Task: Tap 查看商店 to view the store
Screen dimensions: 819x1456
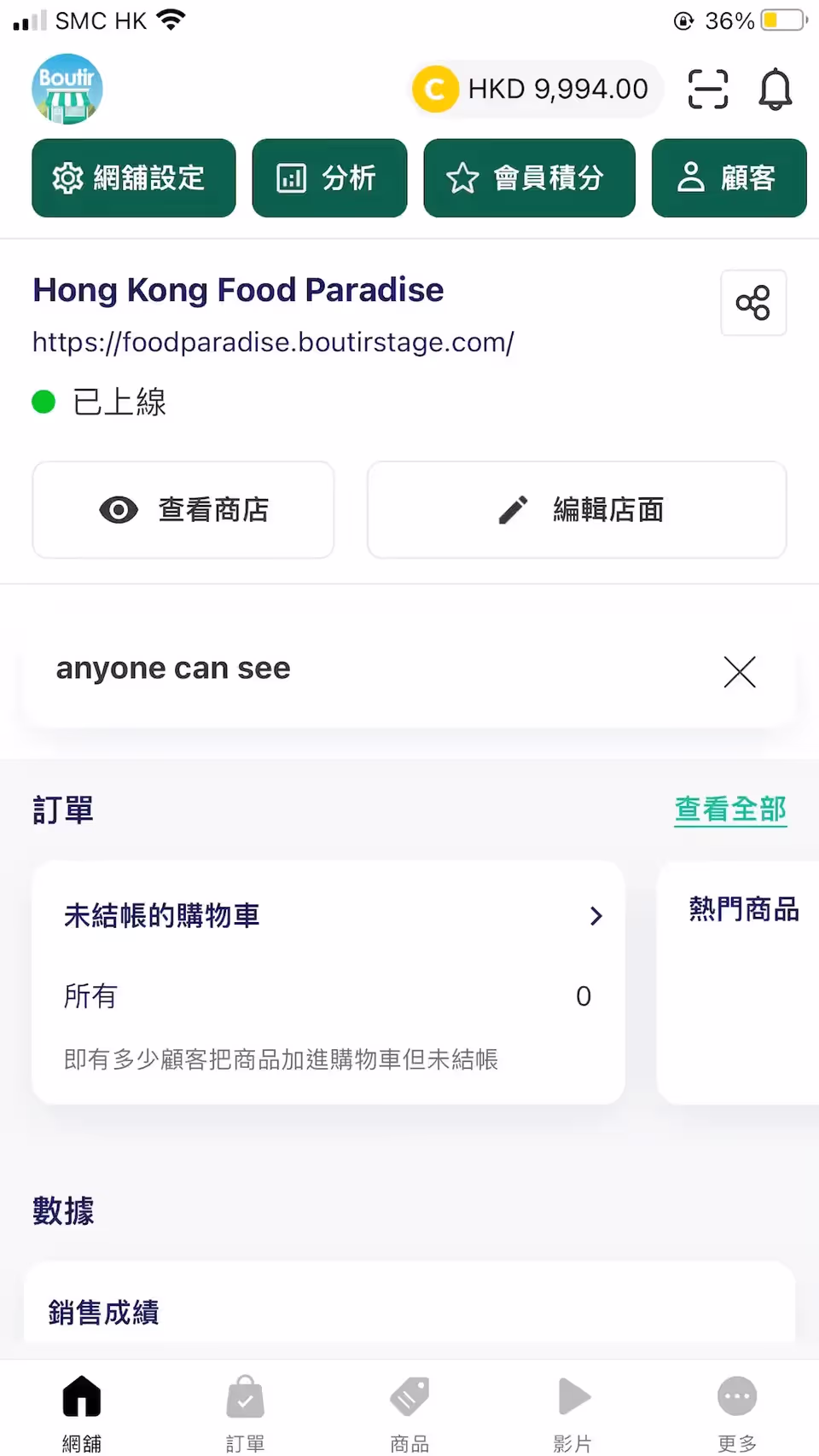Action: pyautogui.click(x=183, y=510)
